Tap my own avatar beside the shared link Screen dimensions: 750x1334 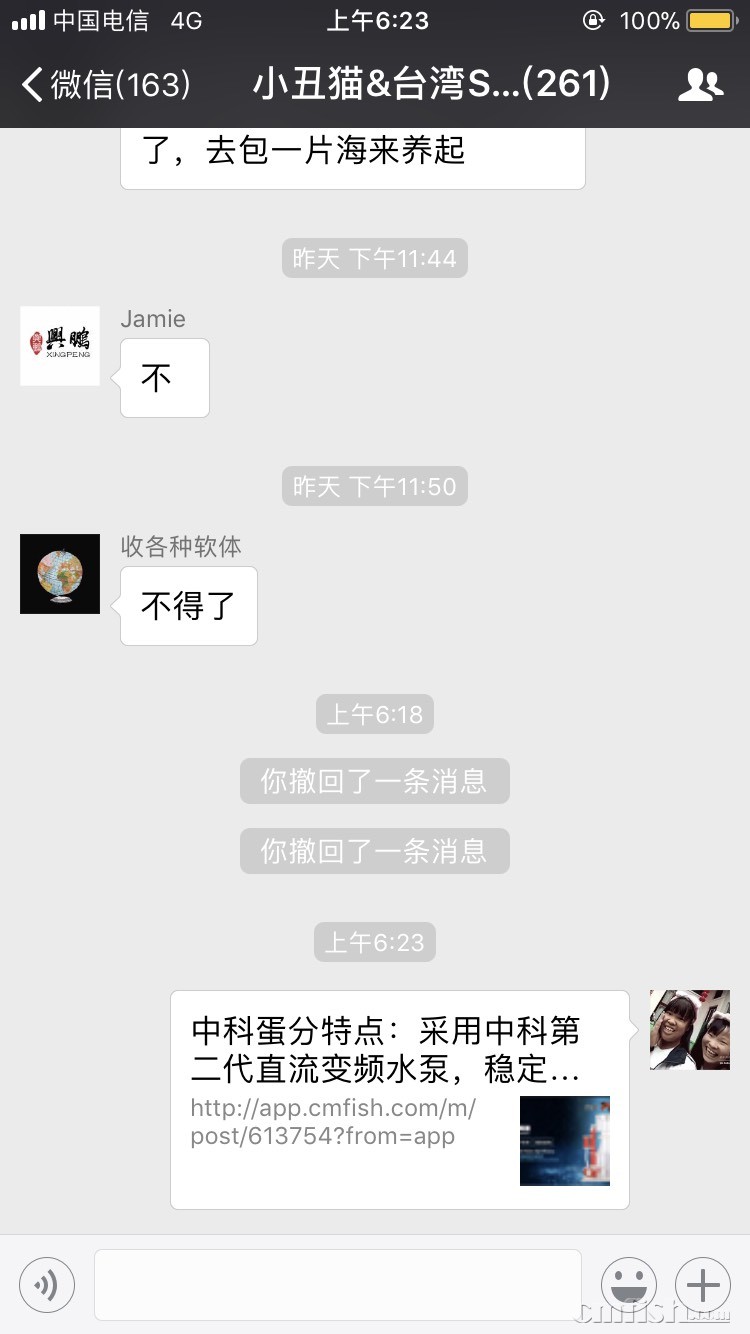point(689,1030)
